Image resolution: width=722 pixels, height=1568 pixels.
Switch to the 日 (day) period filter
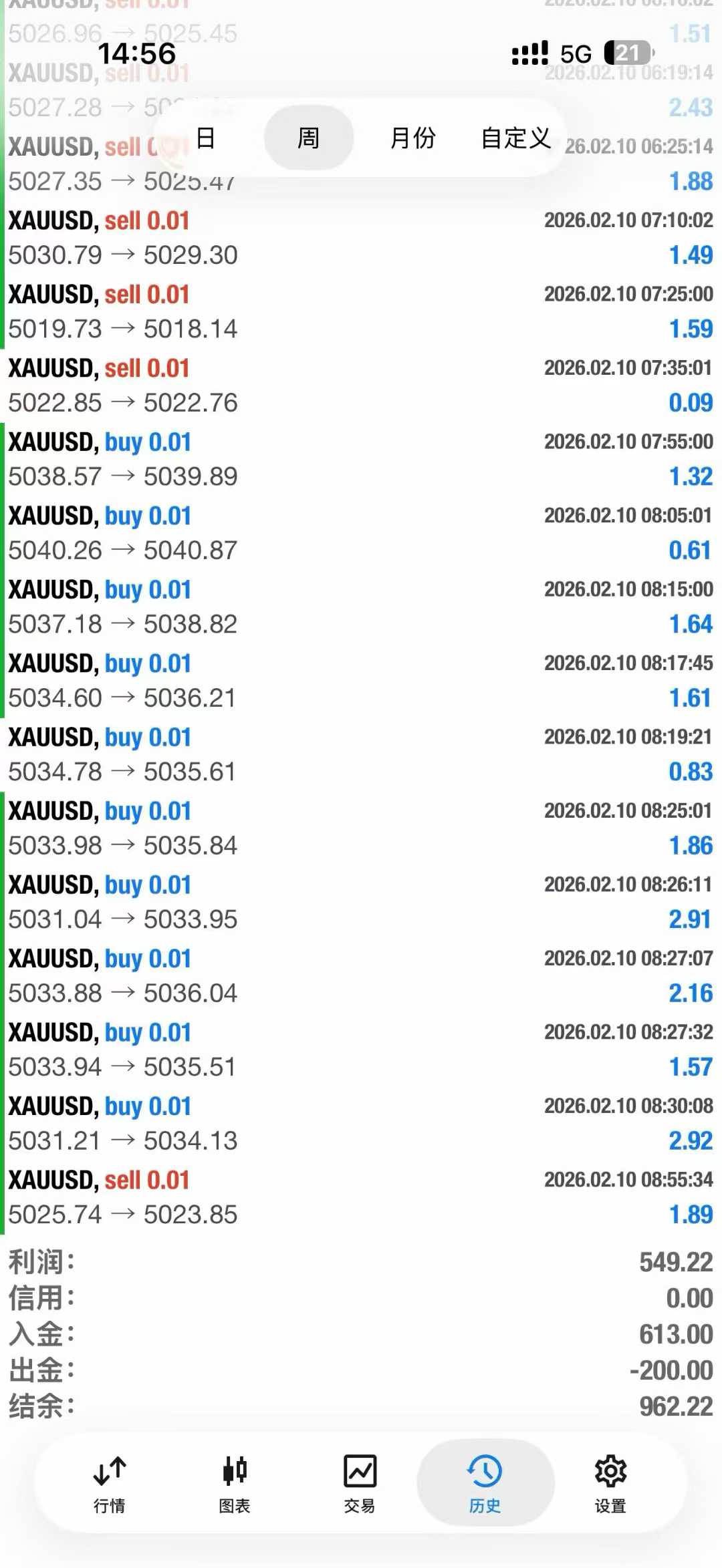206,138
